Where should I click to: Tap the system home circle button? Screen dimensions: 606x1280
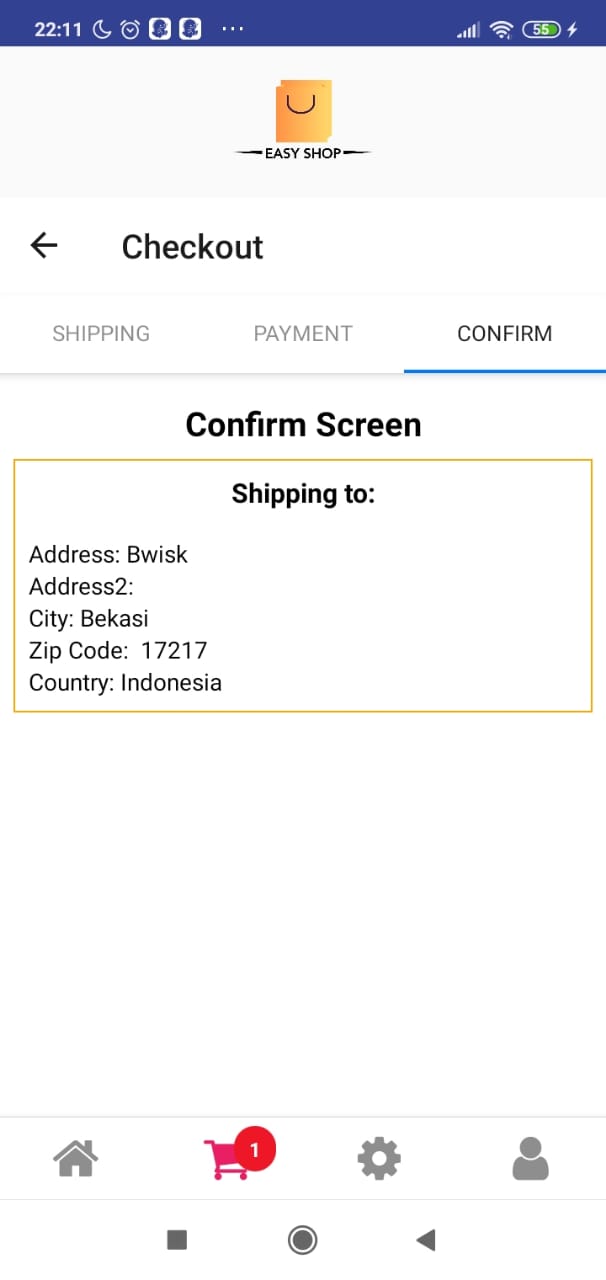point(302,1240)
